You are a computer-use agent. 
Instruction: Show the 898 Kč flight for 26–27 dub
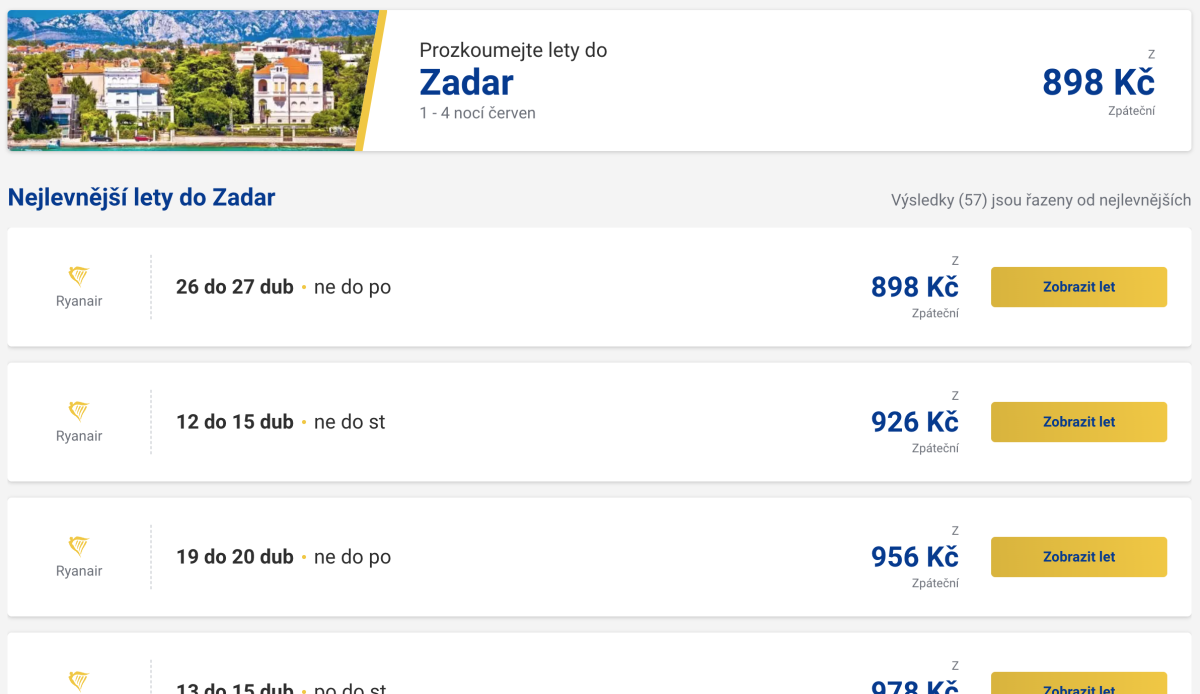tap(1078, 287)
